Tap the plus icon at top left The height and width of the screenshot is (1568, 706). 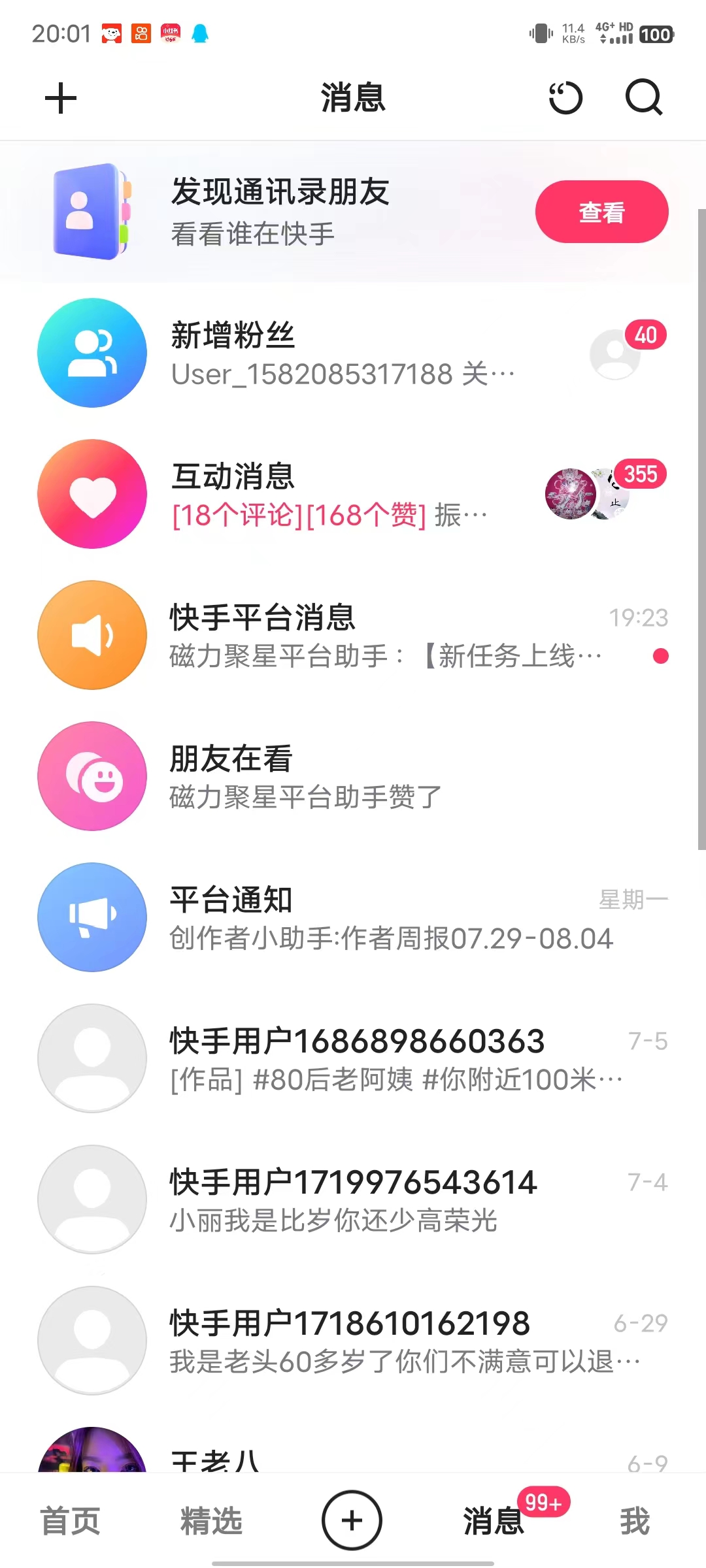[x=60, y=98]
